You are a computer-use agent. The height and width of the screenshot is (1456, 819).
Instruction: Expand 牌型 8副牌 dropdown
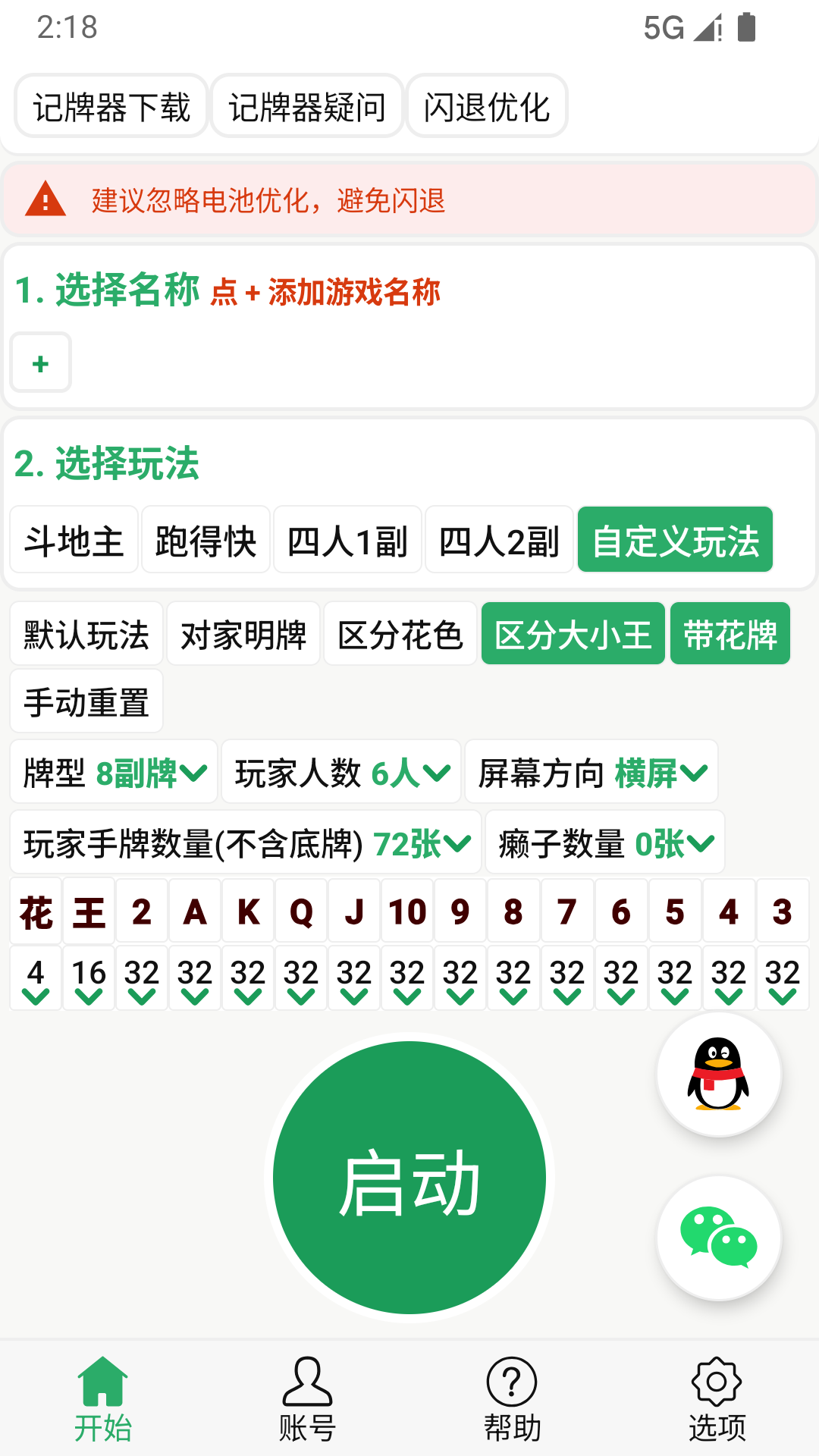pos(115,773)
